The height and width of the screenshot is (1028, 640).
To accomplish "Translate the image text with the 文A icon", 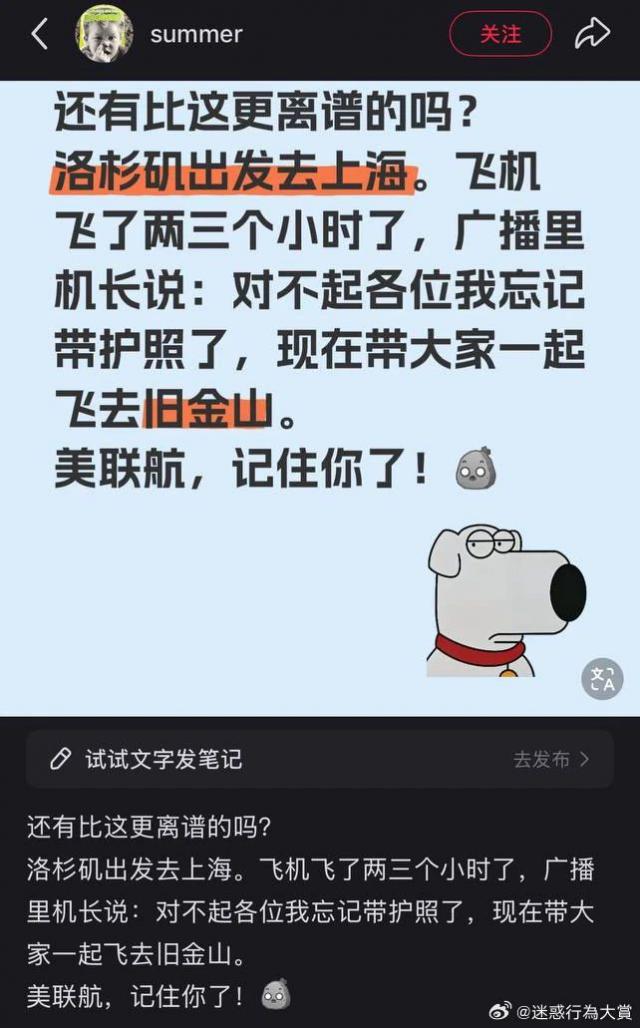I will point(602,679).
